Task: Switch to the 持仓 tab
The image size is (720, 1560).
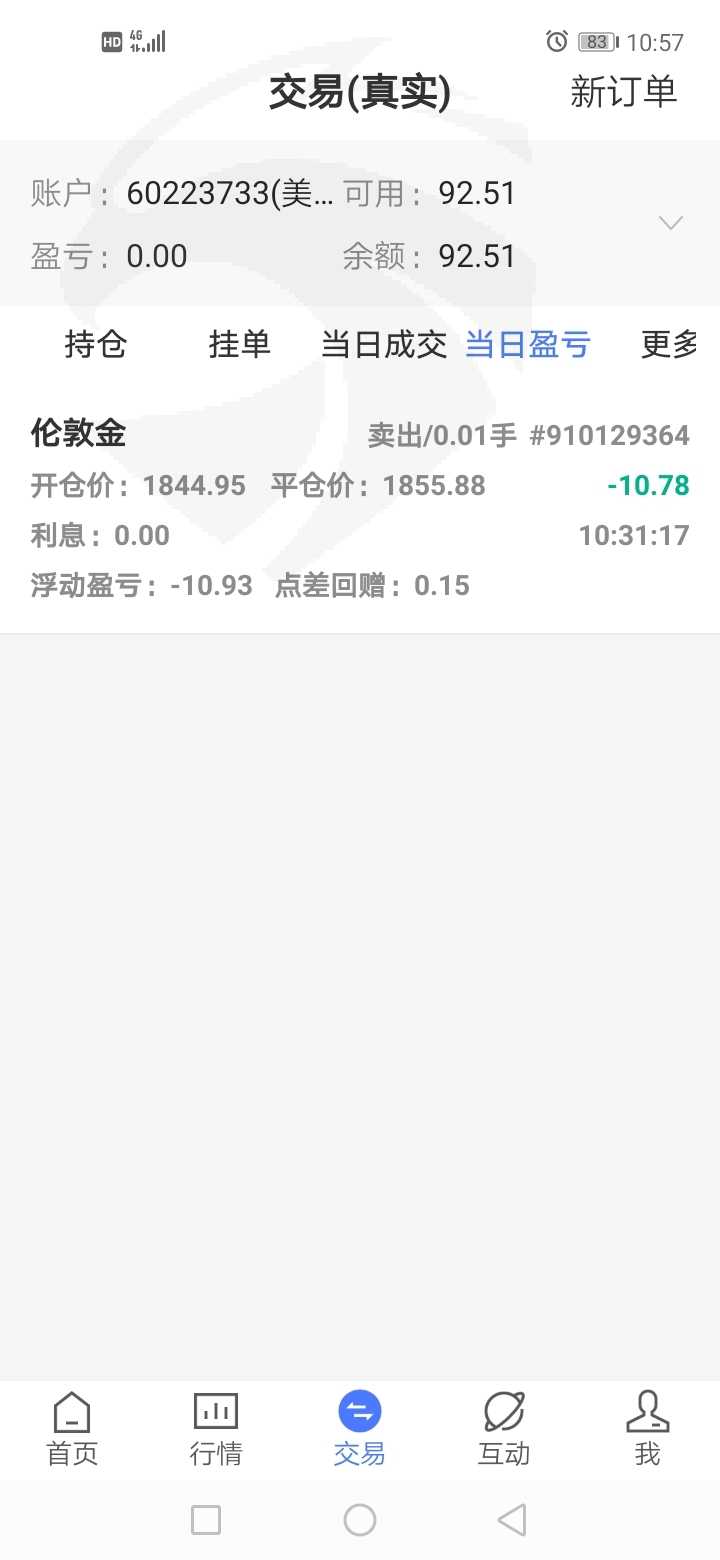Action: pyautogui.click(x=96, y=344)
